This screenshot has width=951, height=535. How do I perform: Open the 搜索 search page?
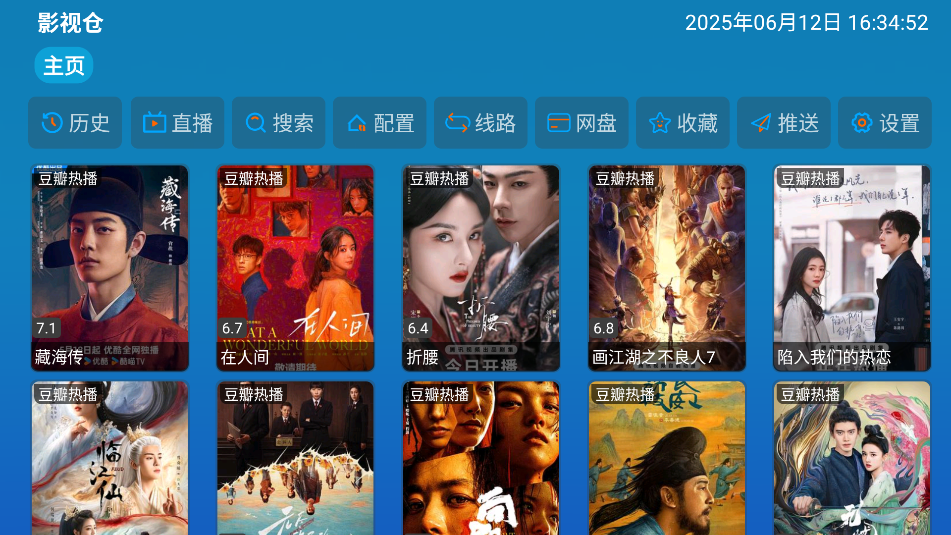click(x=278, y=123)
